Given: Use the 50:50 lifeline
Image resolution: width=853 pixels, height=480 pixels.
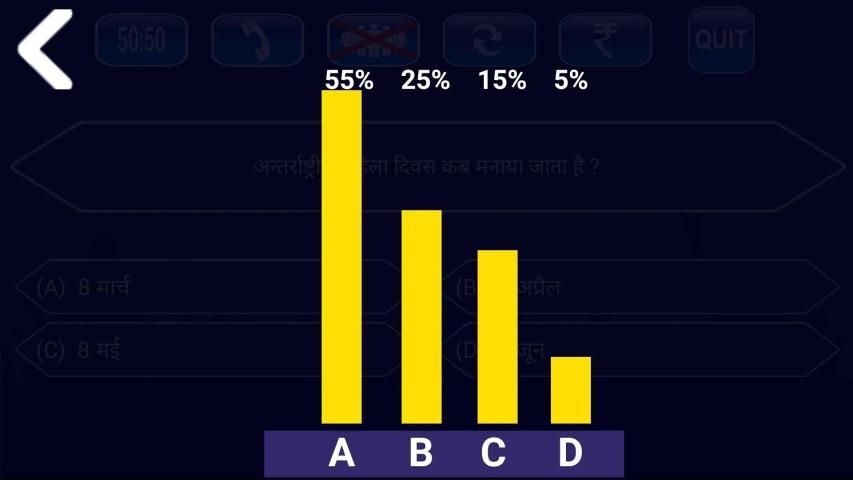Looking at the screenshot, I should point(141,40).
